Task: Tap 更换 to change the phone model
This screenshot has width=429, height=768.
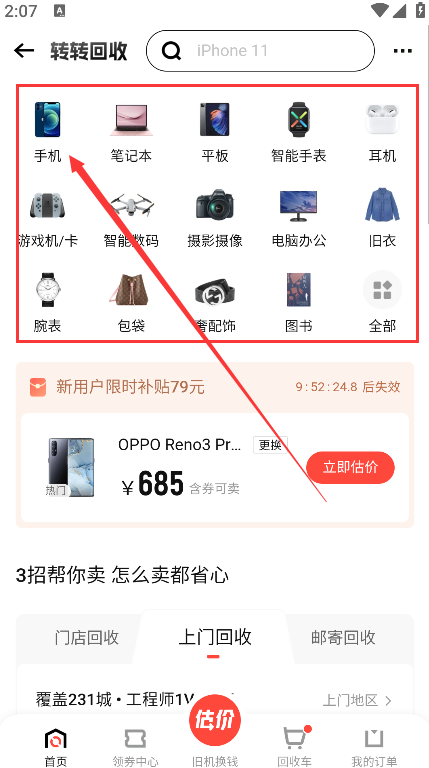Action: (x=270, y=445)
